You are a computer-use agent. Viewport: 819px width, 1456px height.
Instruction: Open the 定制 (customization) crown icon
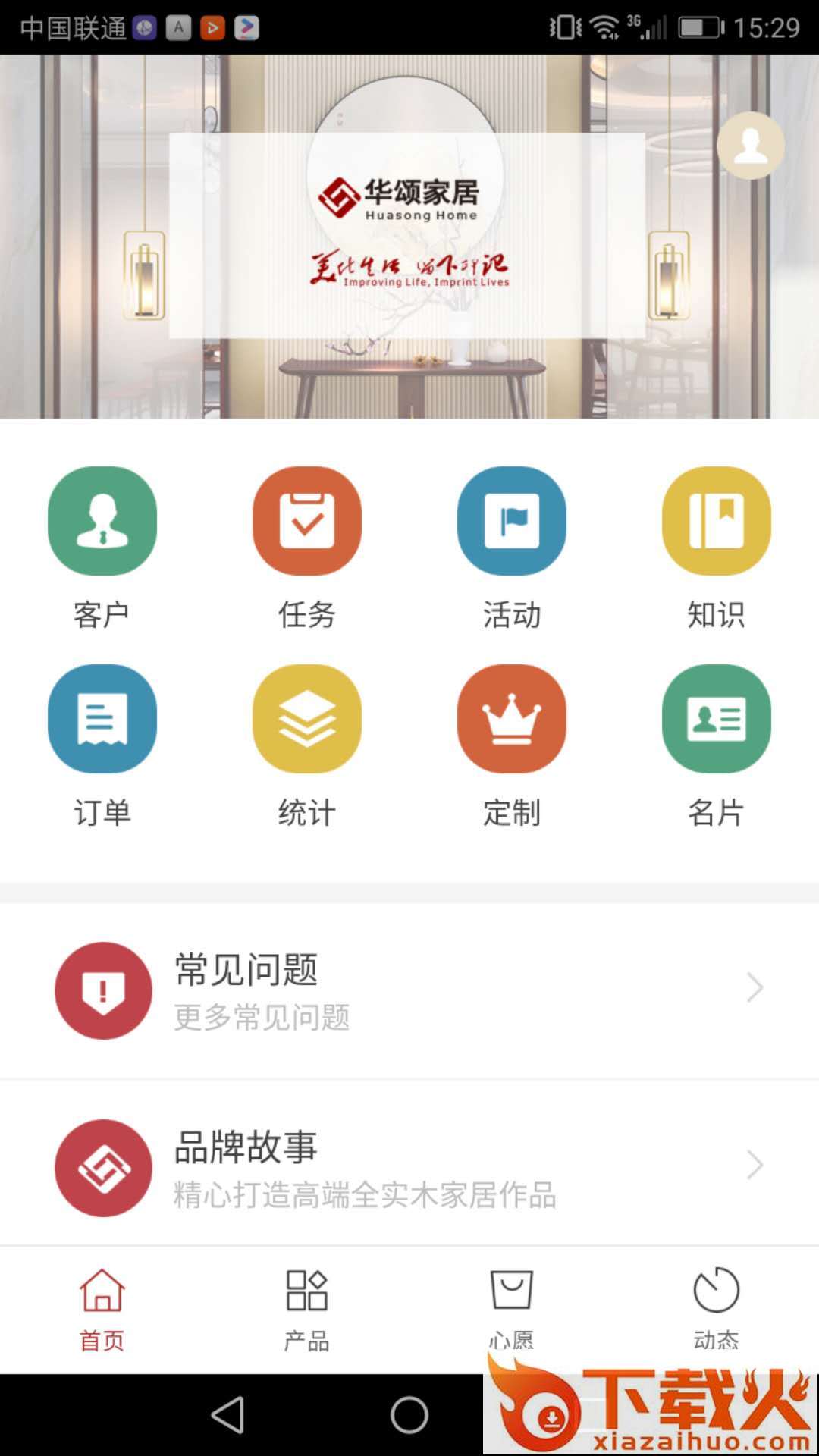pyautogui.click(x=512, y=719)
